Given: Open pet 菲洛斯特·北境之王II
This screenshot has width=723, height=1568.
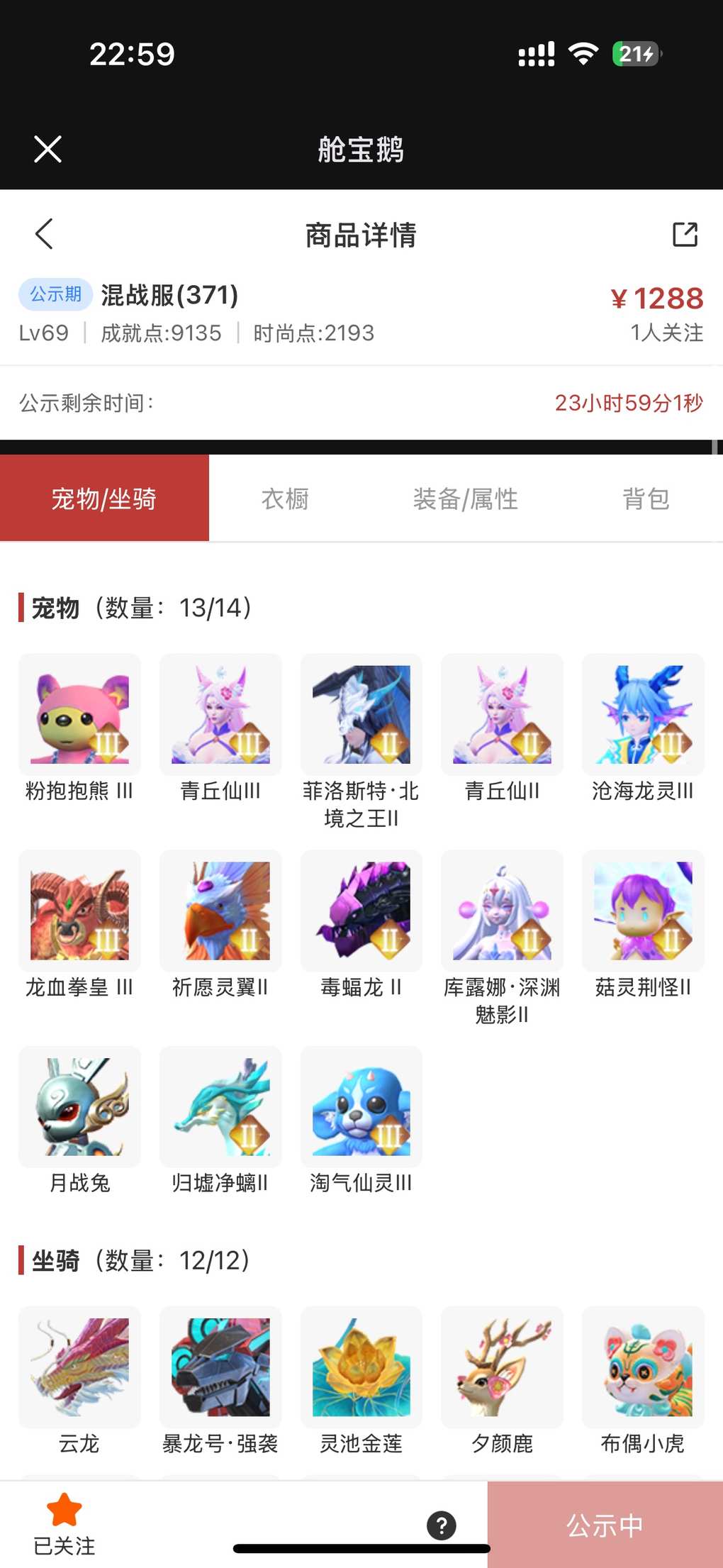Looking at the screenshot, I should pos(361,715).
